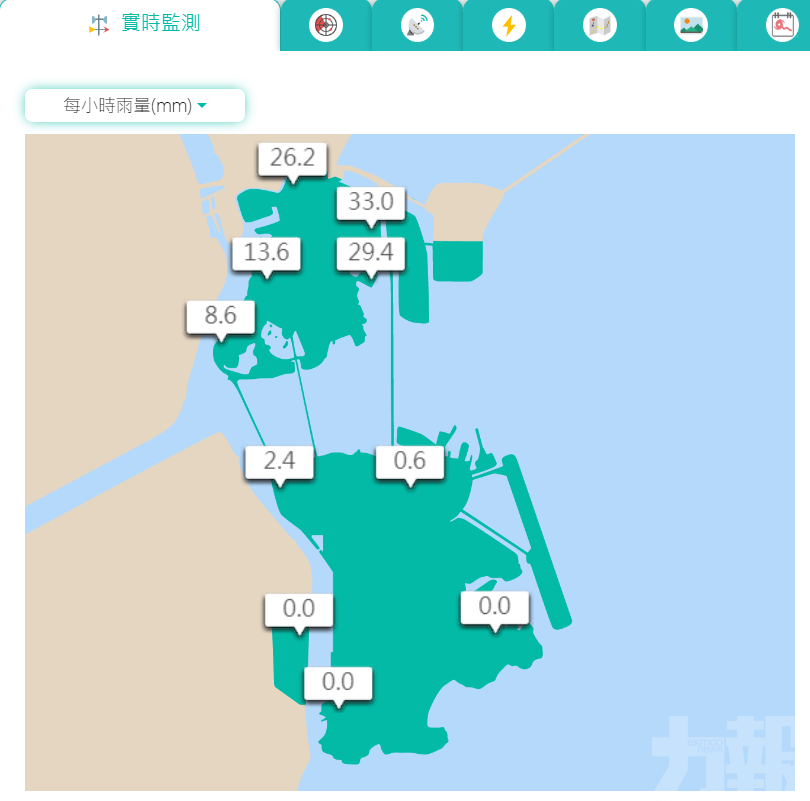The height and width of the screenshot is (801, 810).
Task: Switch to the landscape picture tab
Action: coord(691,25)
